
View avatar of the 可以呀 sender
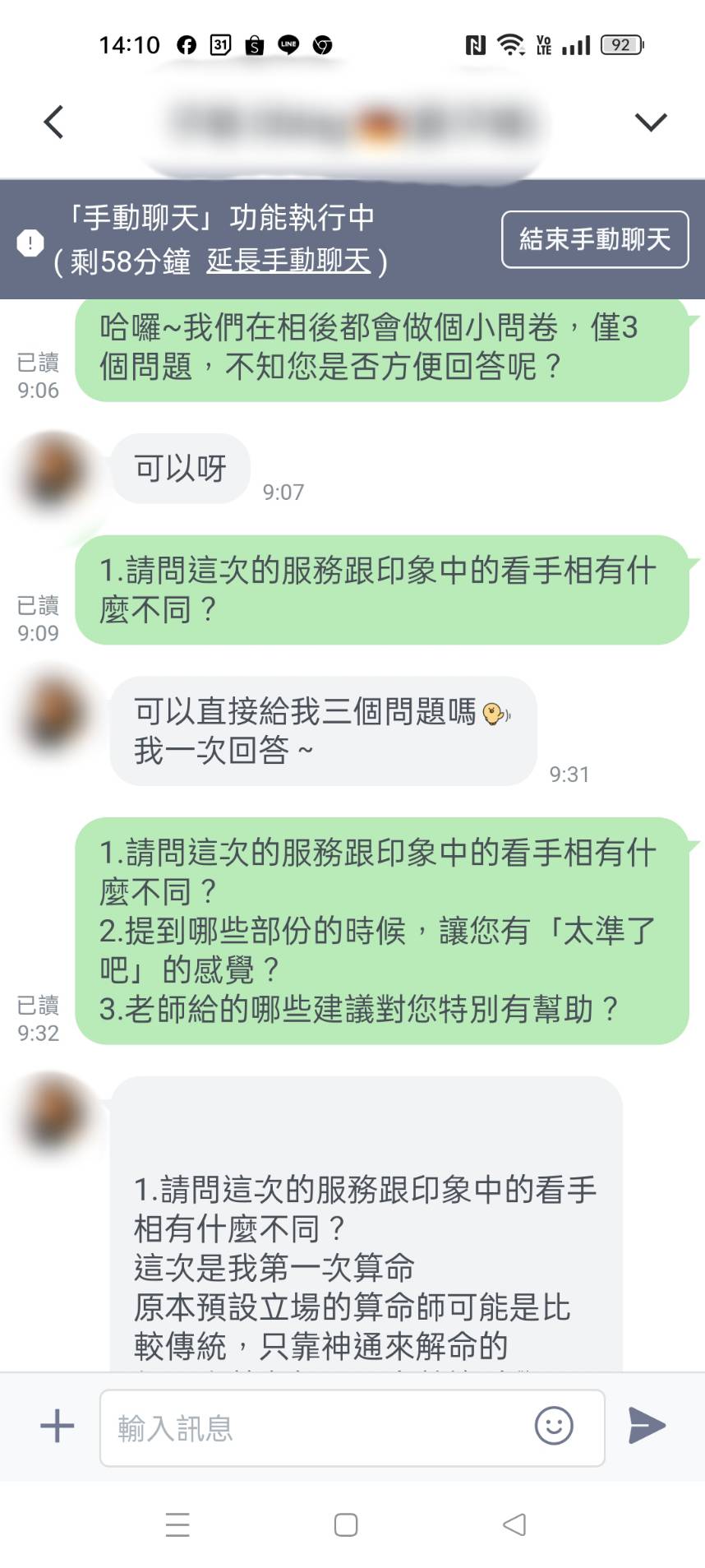pos(54,473)
